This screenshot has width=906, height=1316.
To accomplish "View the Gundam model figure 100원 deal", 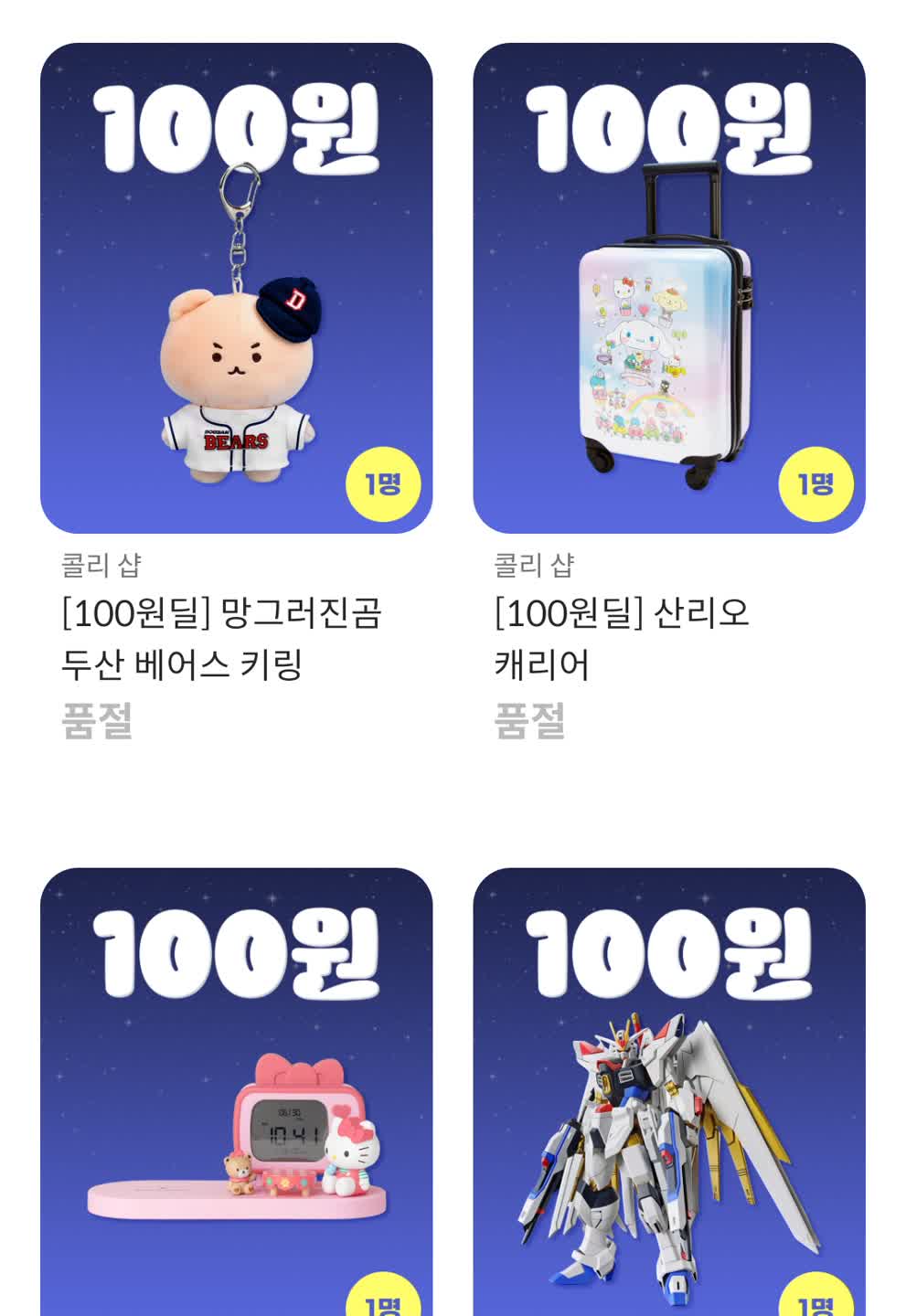I will point(668,1092).
